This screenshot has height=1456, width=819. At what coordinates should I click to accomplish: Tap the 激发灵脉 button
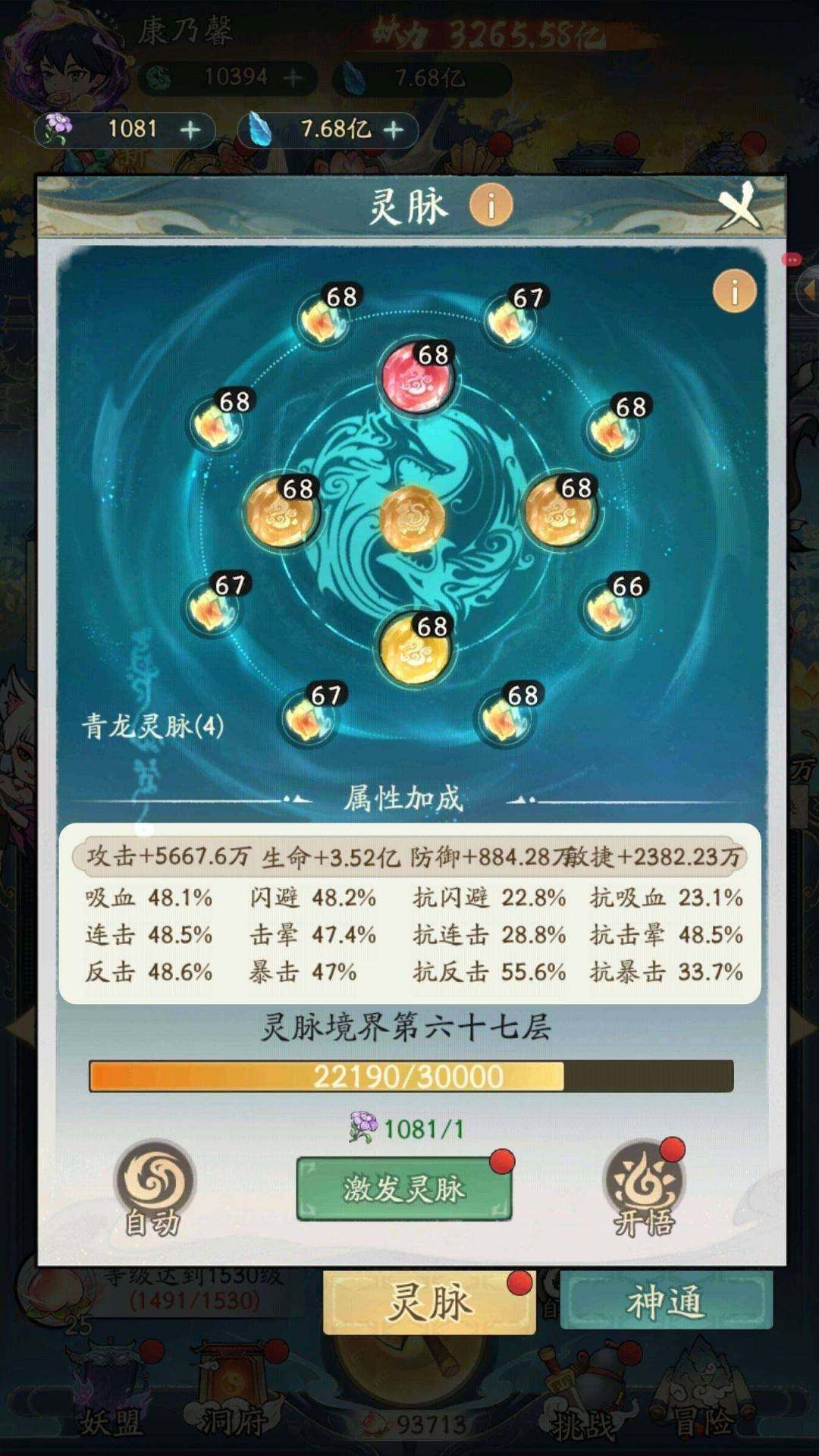pos(403,1188)
